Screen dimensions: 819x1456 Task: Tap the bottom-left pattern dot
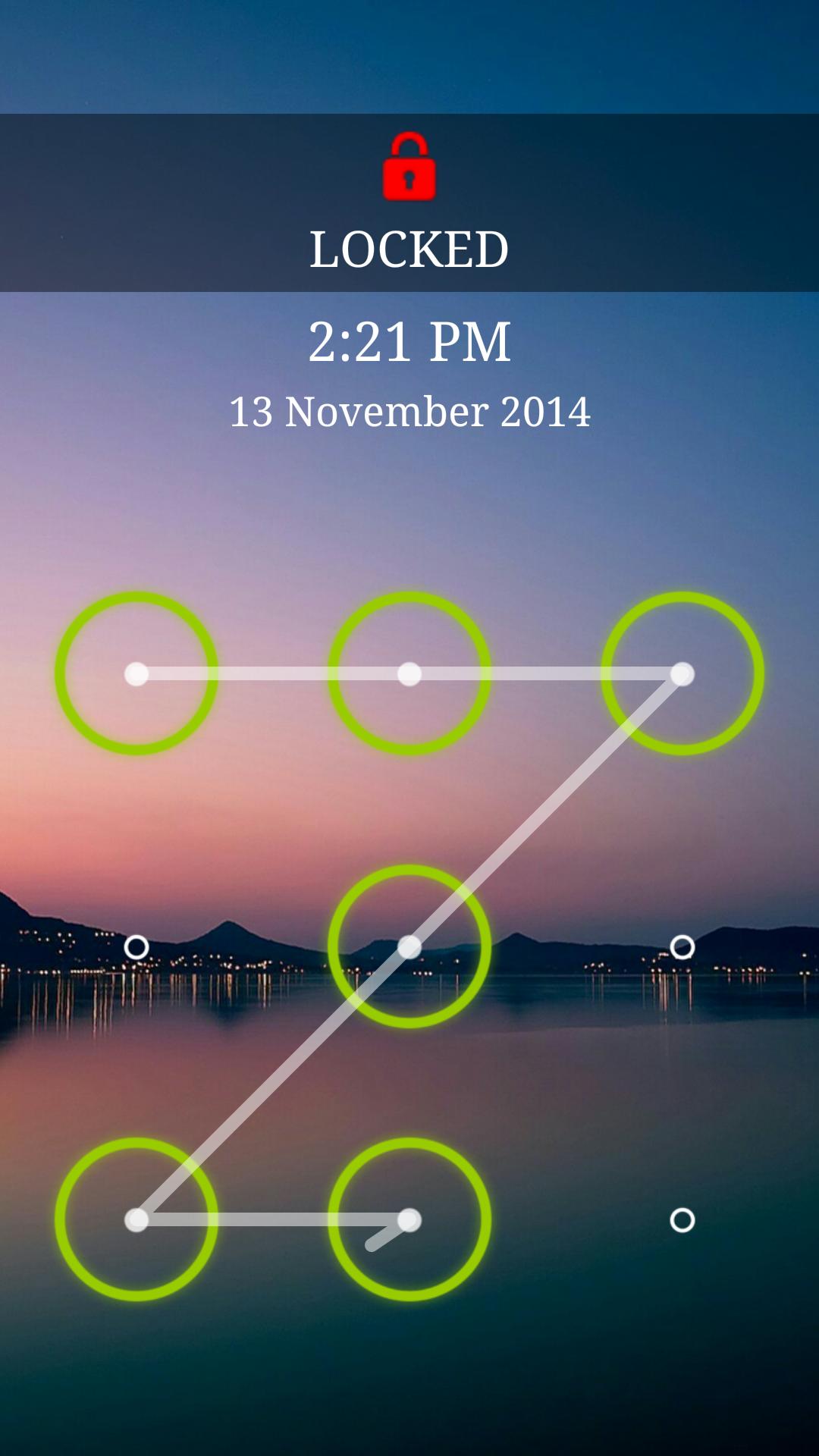pos(136,1219)
